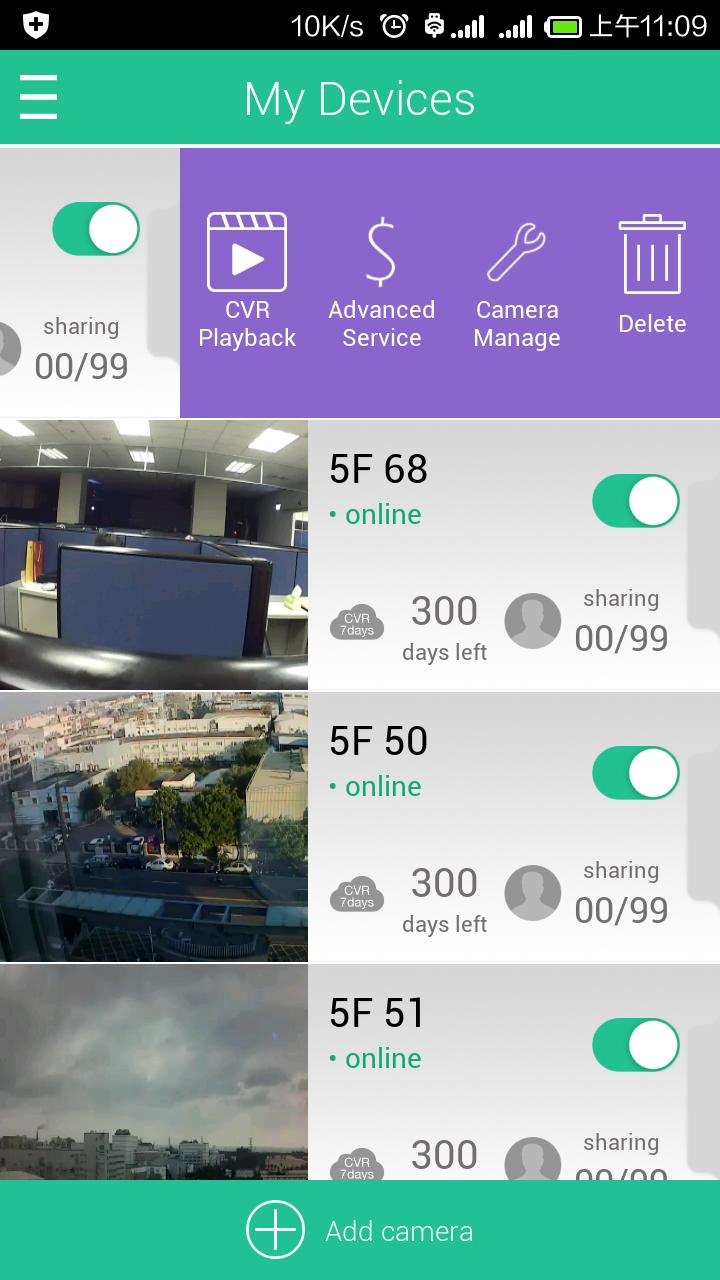Screen dimensions: 720x1280
Task: Open Advanced Service option
Action: pos(381,280)
